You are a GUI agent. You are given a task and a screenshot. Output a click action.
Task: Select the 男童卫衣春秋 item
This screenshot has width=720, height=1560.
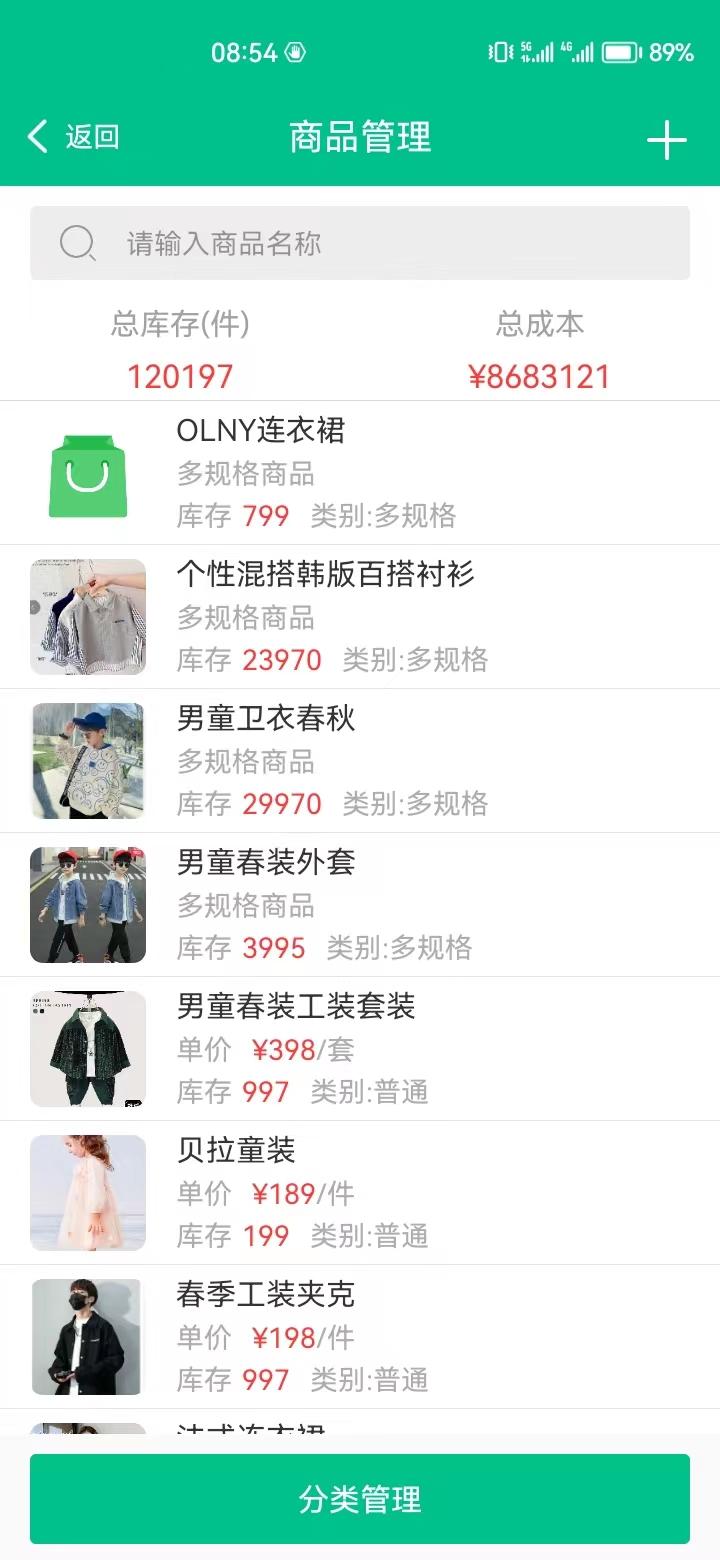360,761
